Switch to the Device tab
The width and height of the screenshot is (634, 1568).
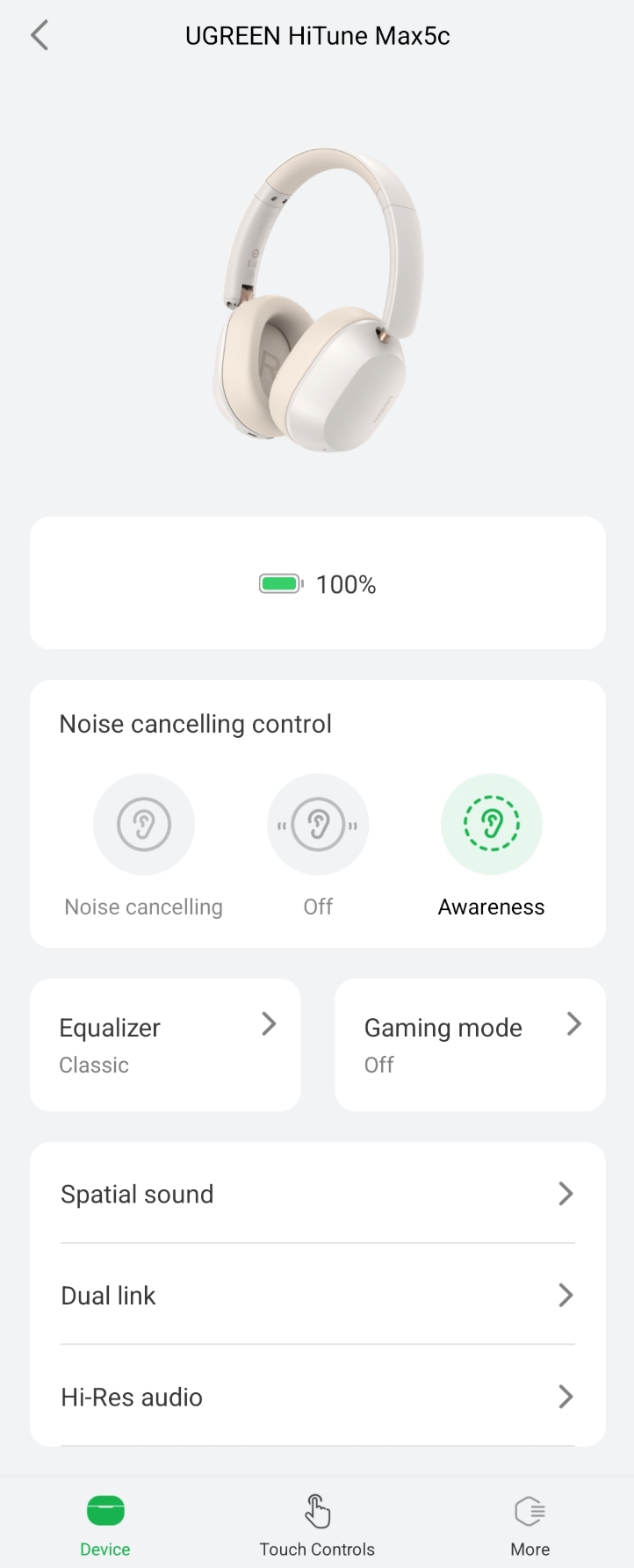105,1525
